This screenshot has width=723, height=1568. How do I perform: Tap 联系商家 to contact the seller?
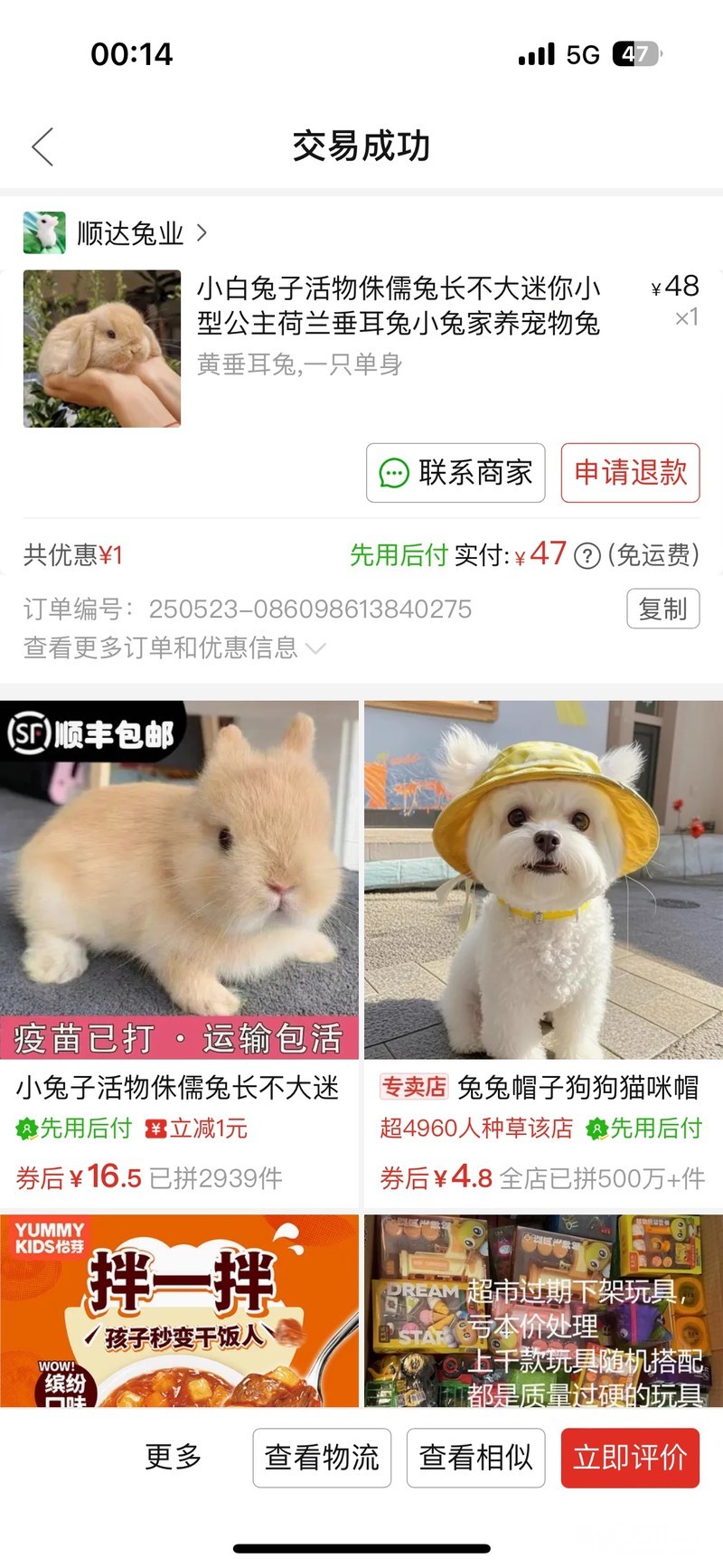(x=455, y=473)
